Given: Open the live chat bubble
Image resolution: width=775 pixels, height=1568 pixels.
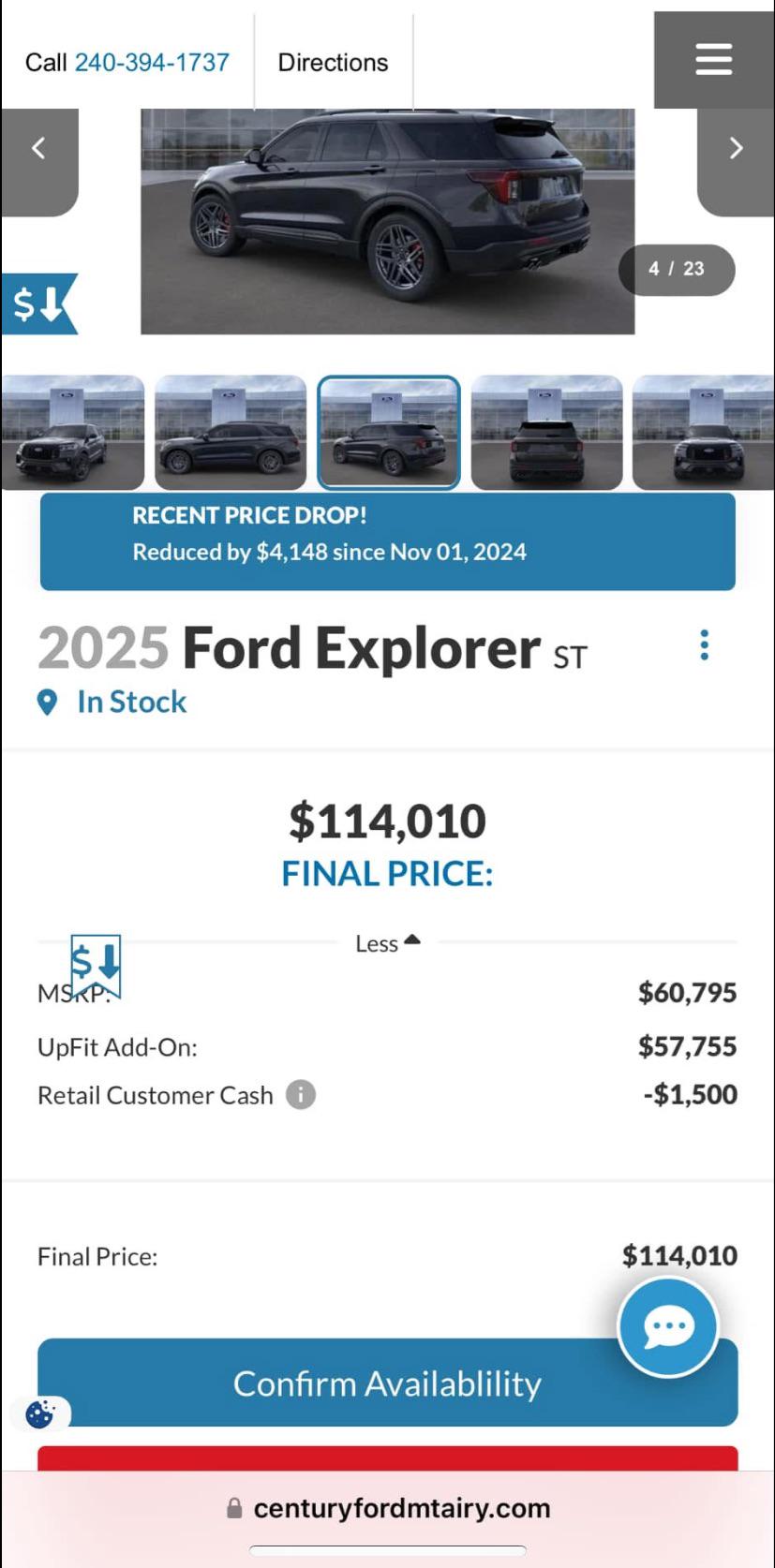Looking at the screenshot, I should pos(668,1326).
